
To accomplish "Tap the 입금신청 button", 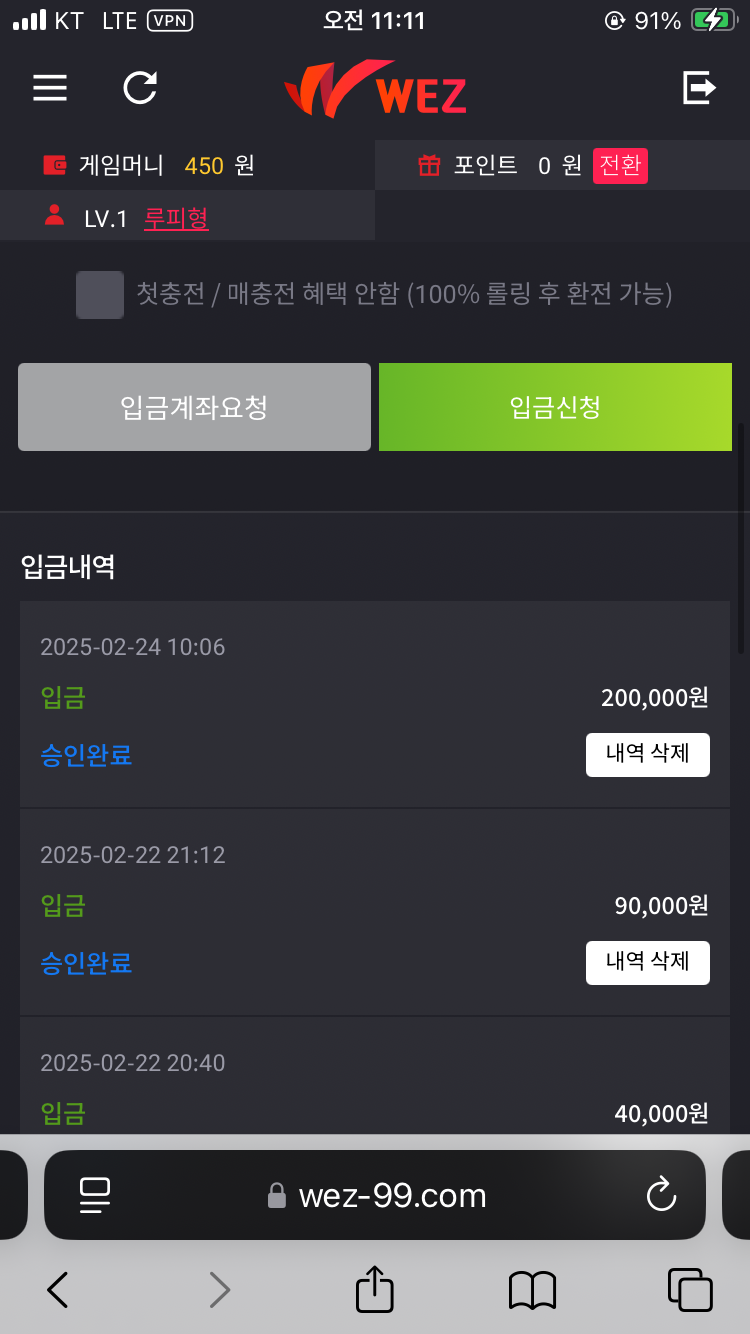I will click(555, 407).
